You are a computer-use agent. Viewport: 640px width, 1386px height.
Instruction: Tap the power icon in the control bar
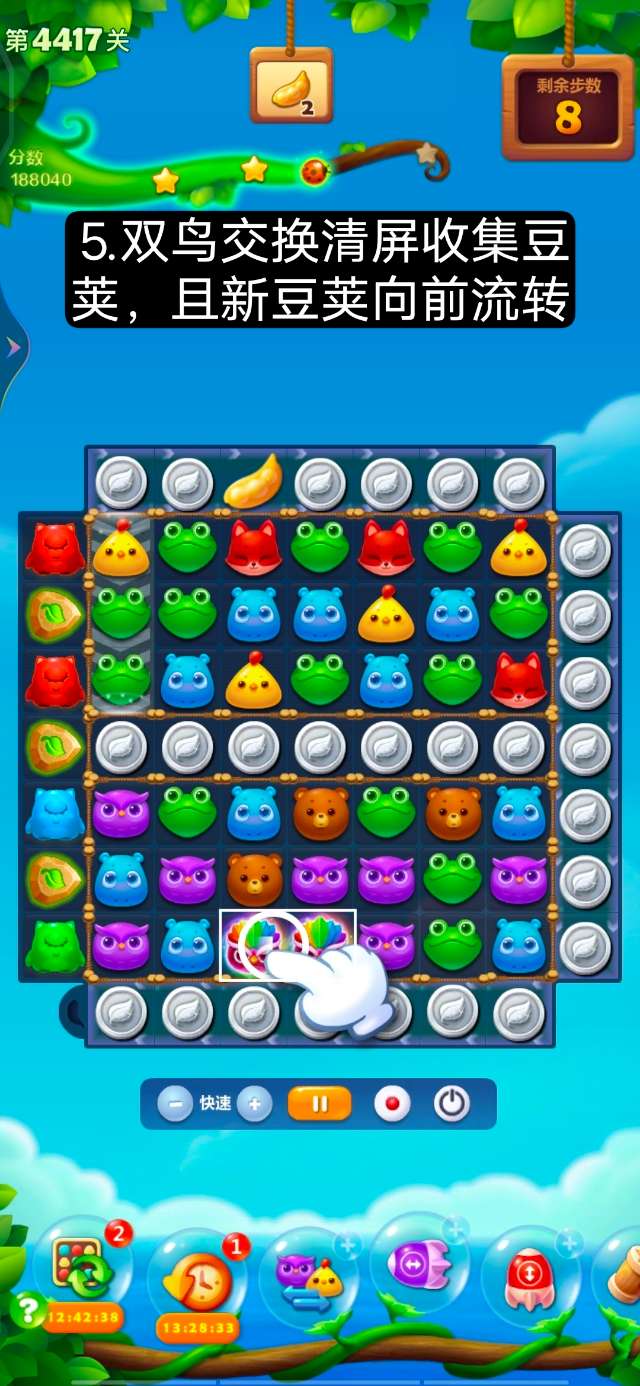point(452,1104)
